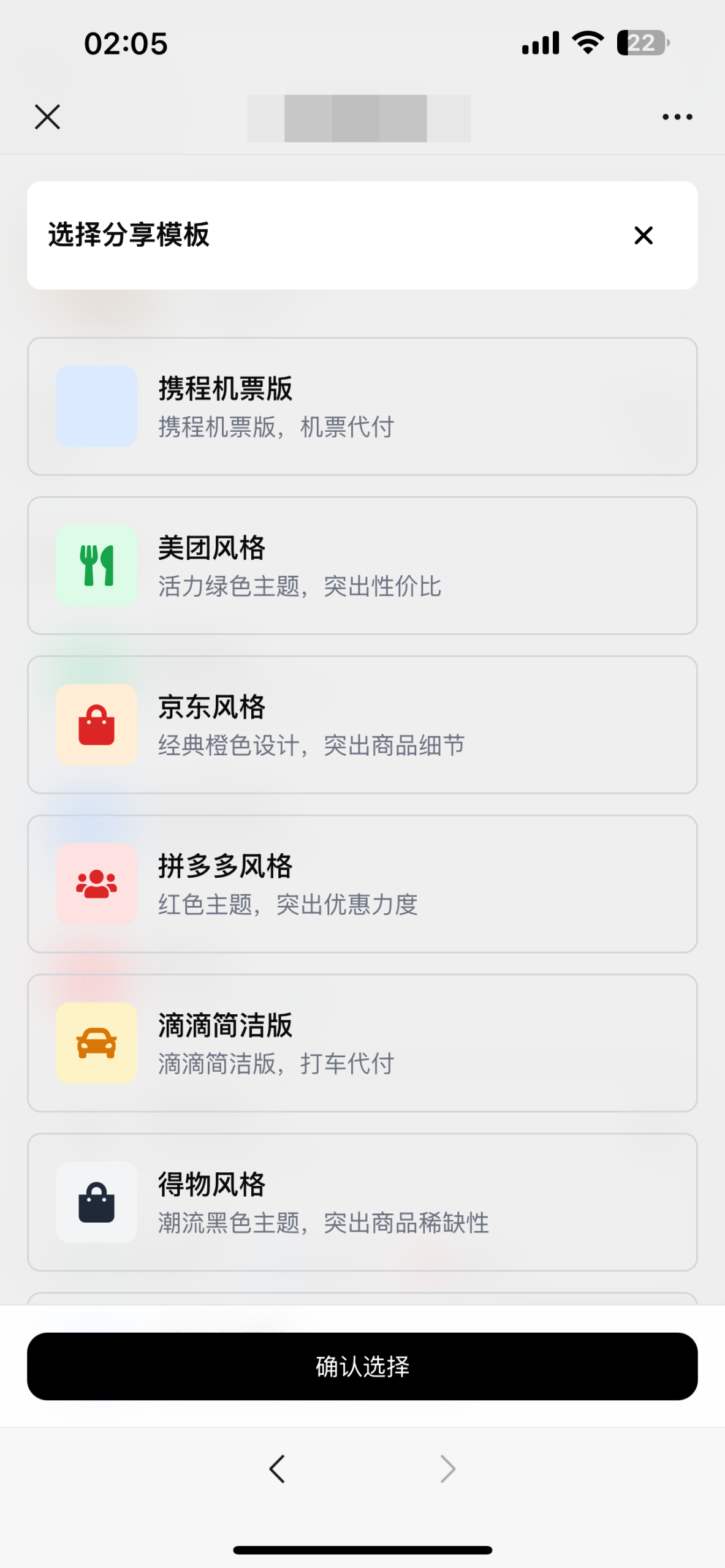This screenshot has height=1568, width=725.
Task: Choose the 滴滴简洁版 template
Action: pos(362,1042)
